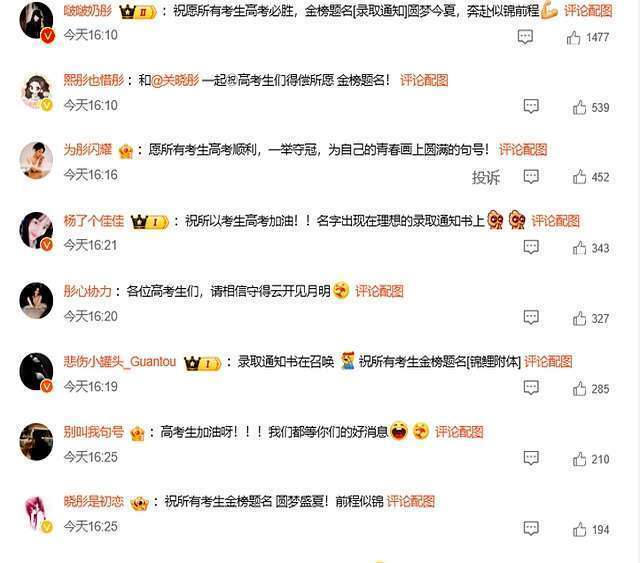Viewport: 640px width, 563px height.
Task: Like 晓彤是初恋's comment
Action: pyautogui.click(x=579, y=529)
